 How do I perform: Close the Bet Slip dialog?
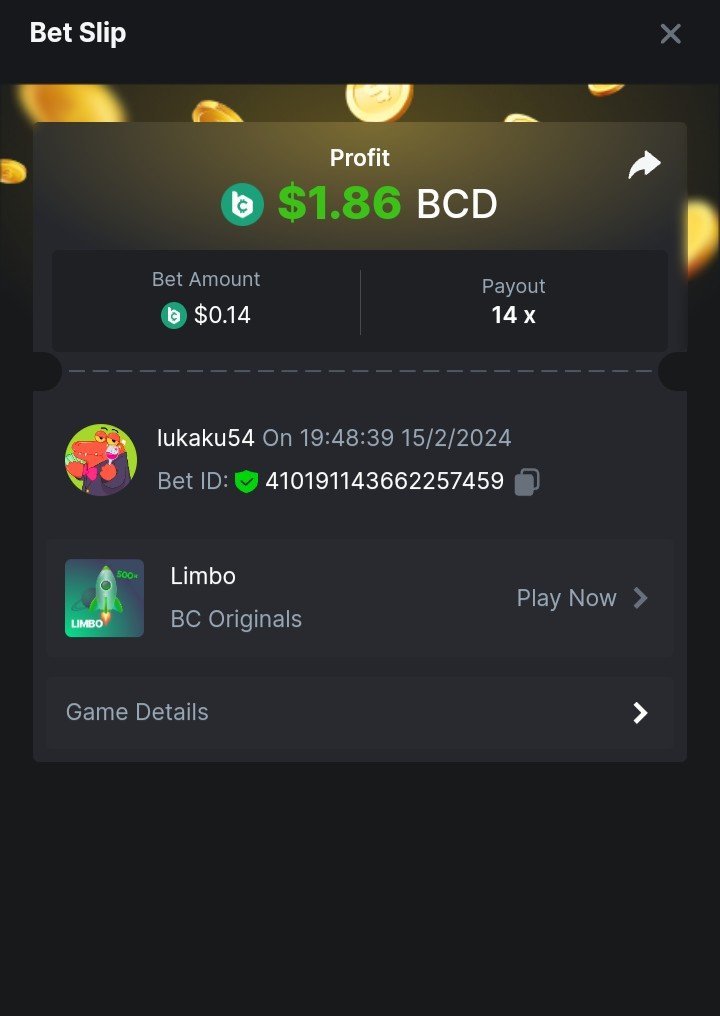tap(670, 34)
